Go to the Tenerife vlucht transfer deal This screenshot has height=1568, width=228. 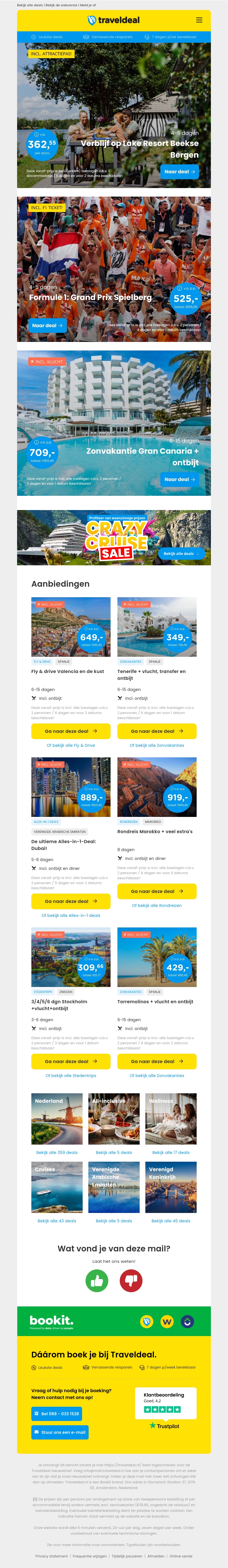coord(157,731)
